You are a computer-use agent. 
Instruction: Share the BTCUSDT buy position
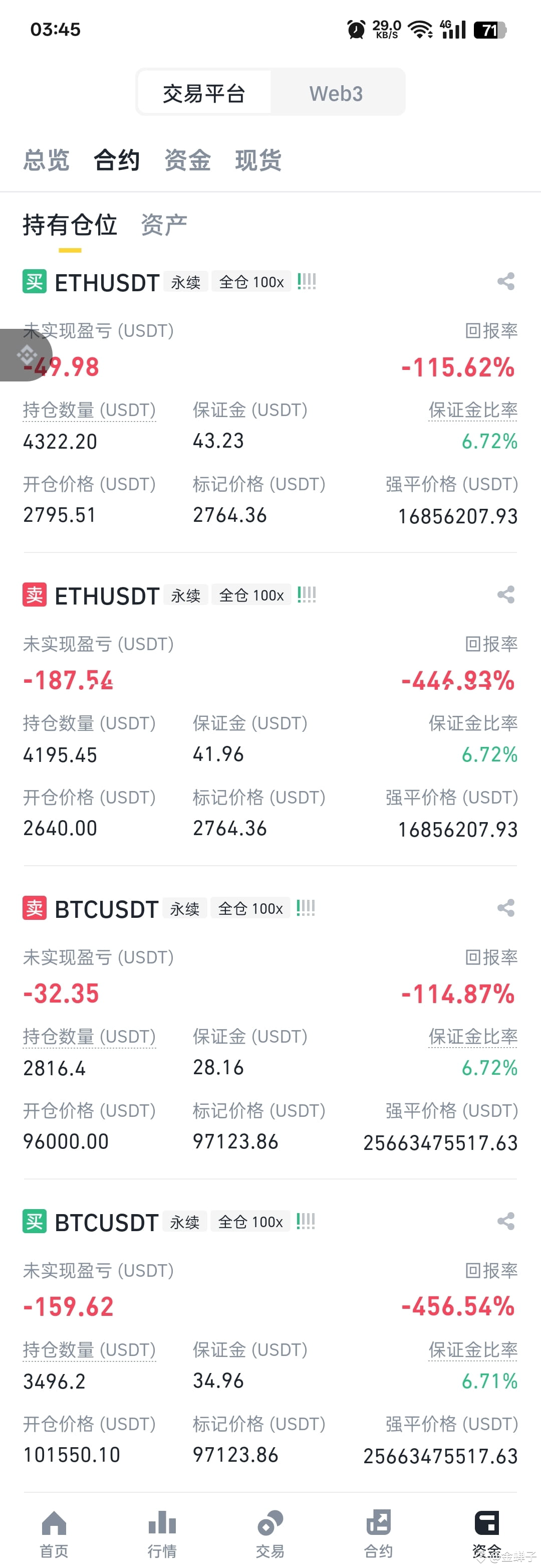click(506, 1221)
